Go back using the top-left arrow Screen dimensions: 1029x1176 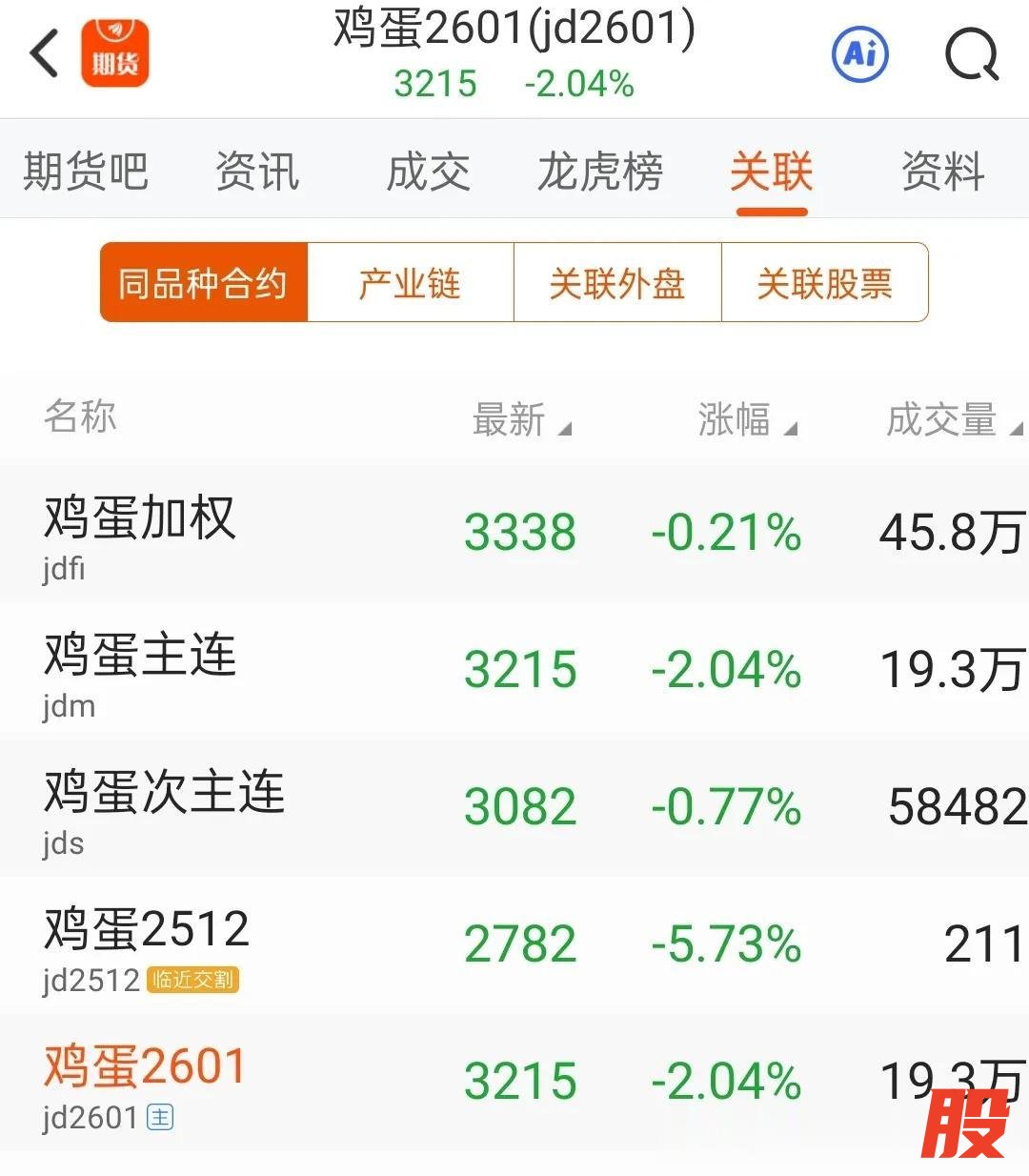(45, 52)
